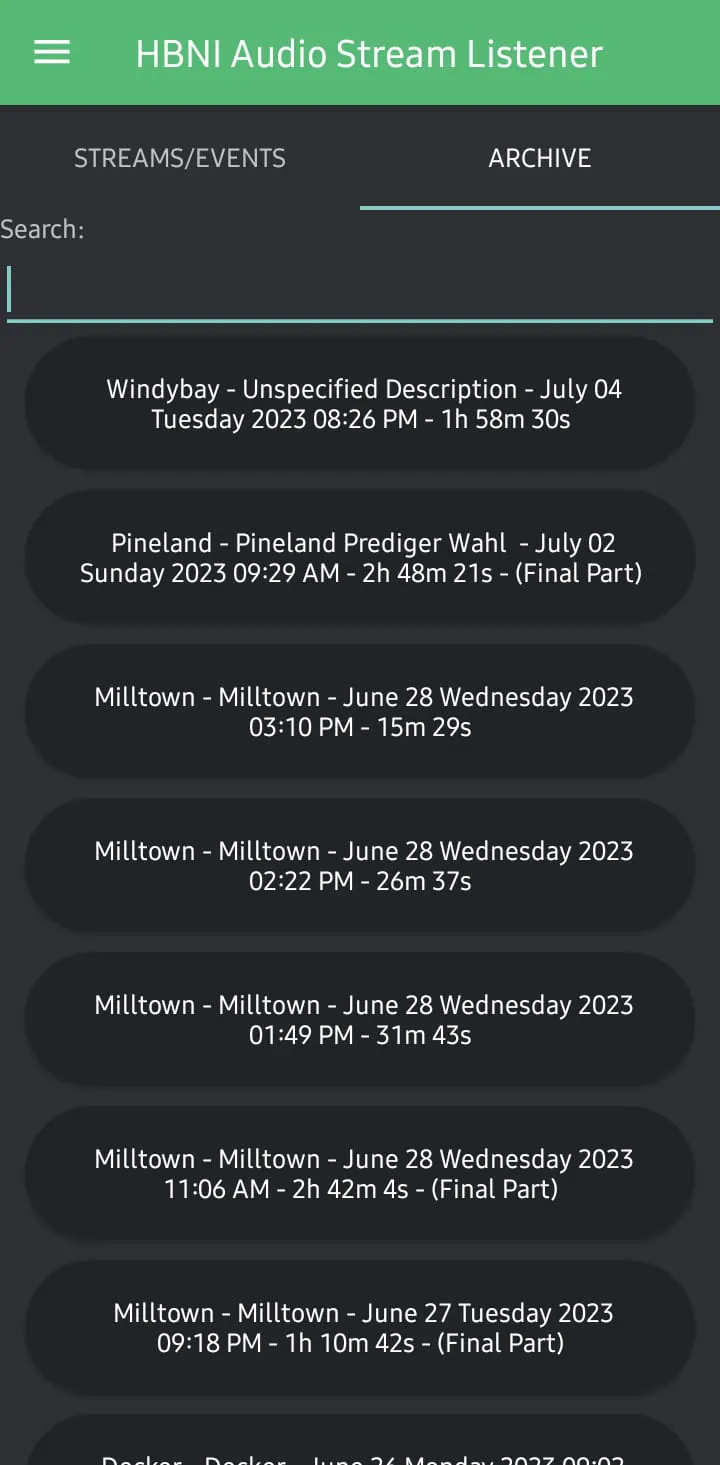Click the underline beneath the ARCHIVE tab
Screen dimensions: 720x1465
540,208
